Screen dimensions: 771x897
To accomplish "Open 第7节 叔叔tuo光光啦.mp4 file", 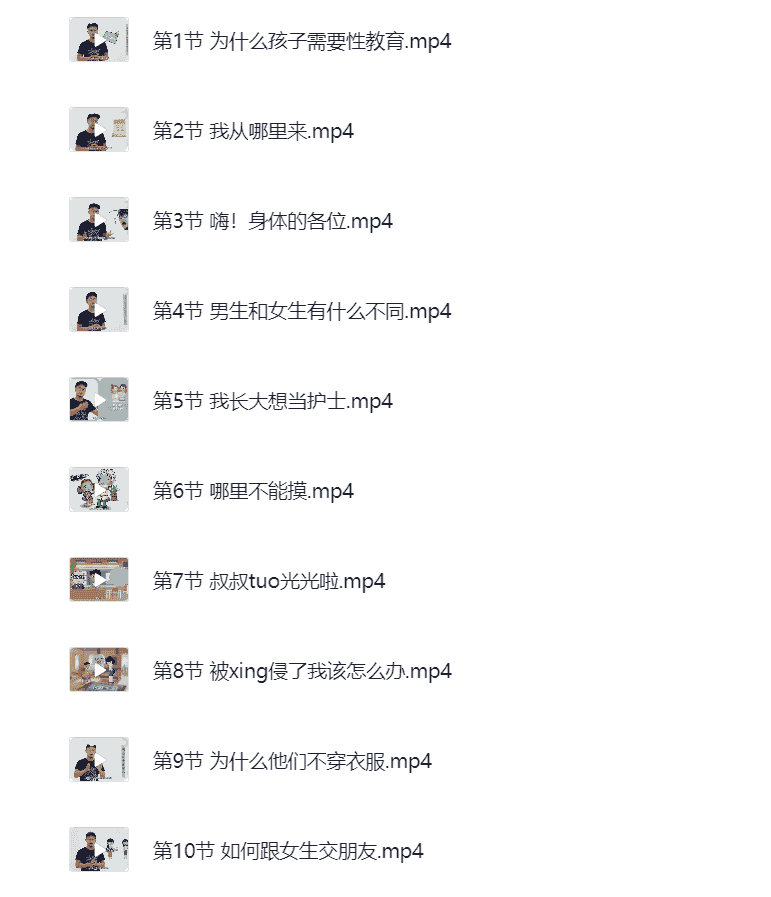I will 268,581.
